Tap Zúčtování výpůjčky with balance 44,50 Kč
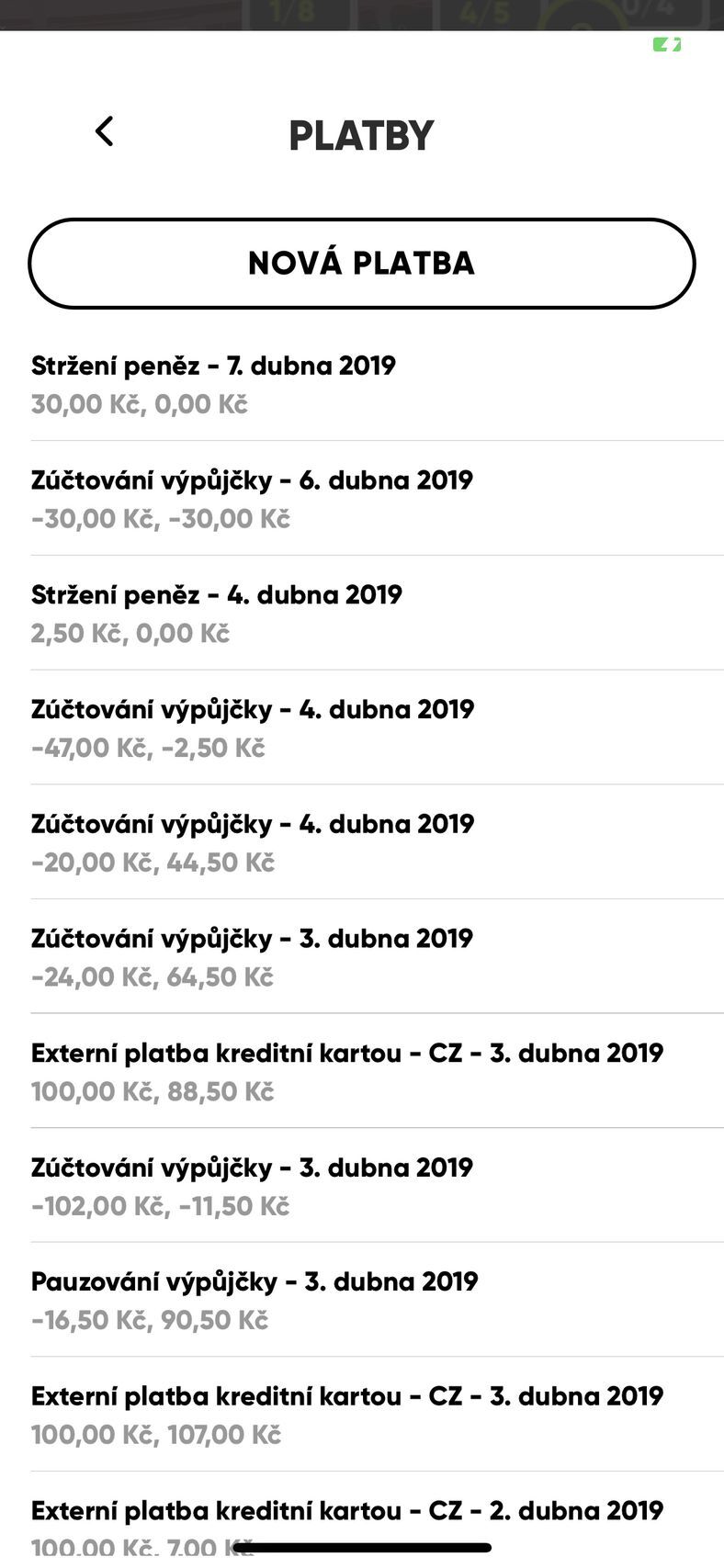The width and height of the screenshot is (724, 1568). tap(254, 824)
